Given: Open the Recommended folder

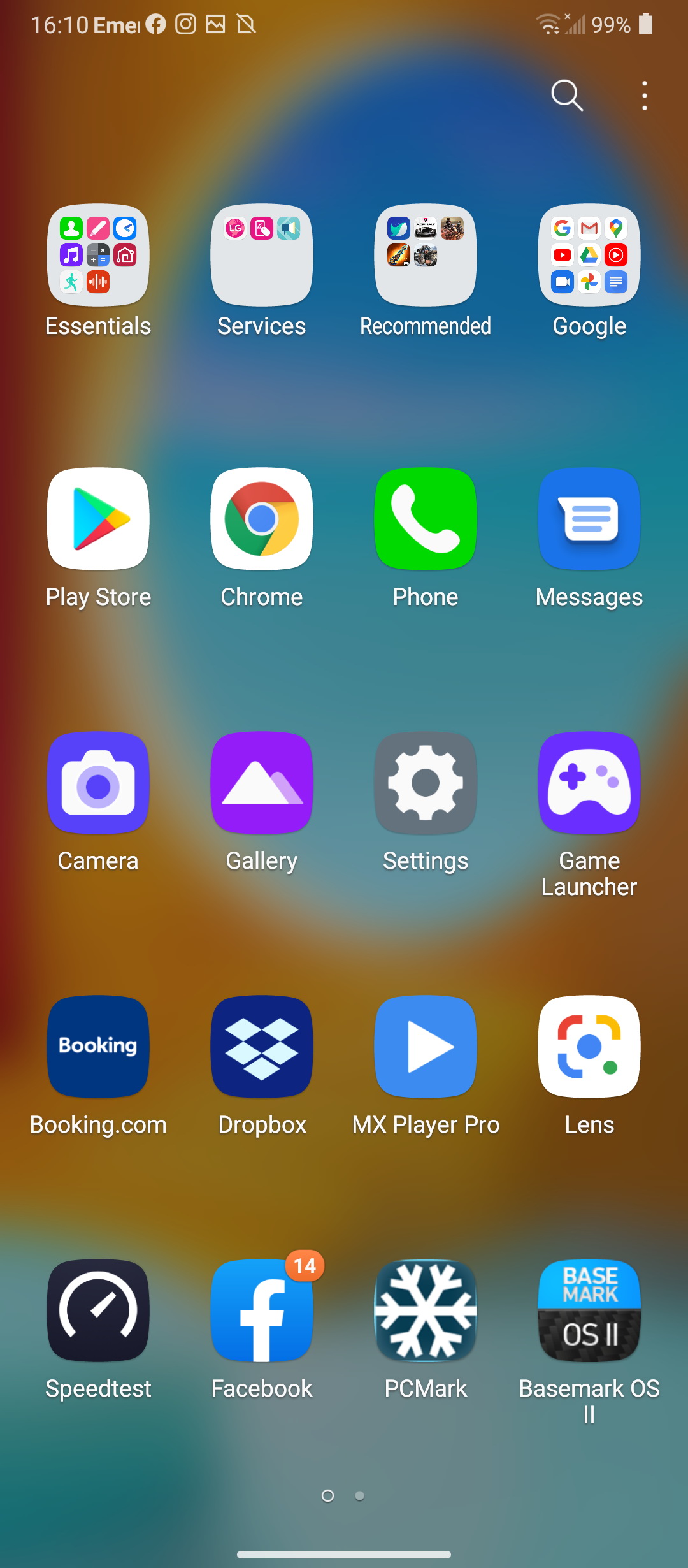Looking at the screenshot, I should [x=426, y=256].
